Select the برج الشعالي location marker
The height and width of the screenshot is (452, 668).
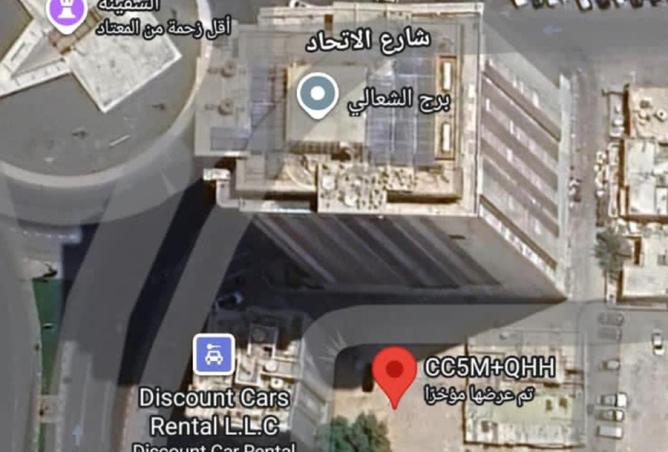click(318, 95)
